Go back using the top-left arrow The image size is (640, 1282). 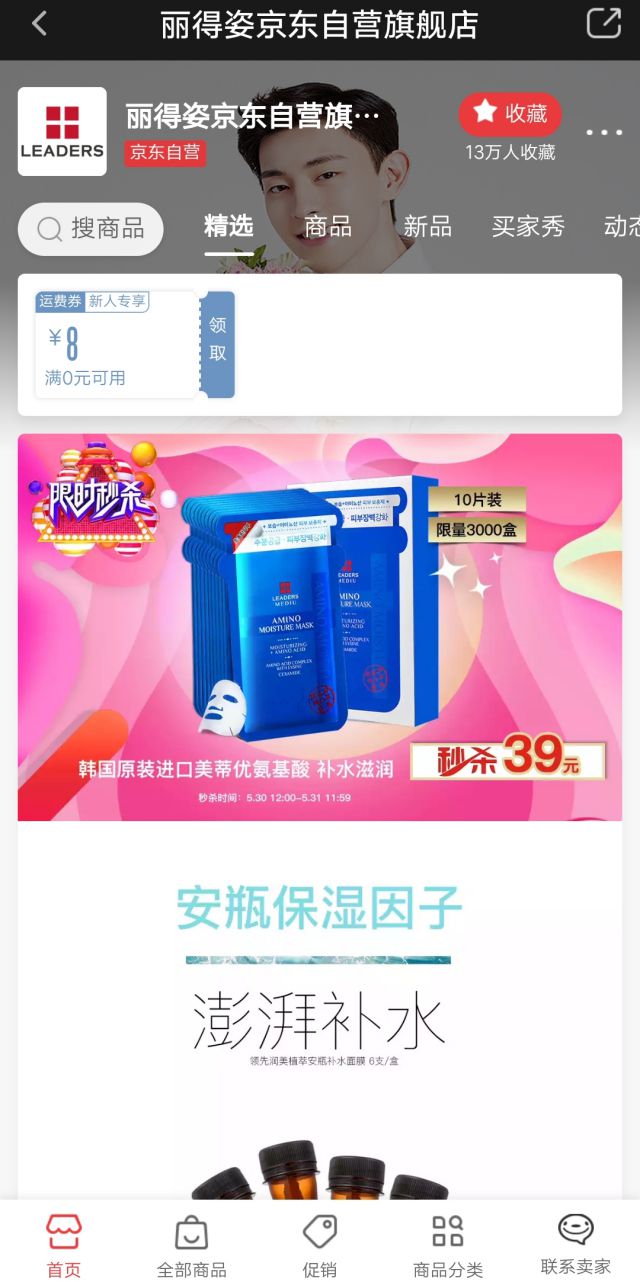(40, 24)
